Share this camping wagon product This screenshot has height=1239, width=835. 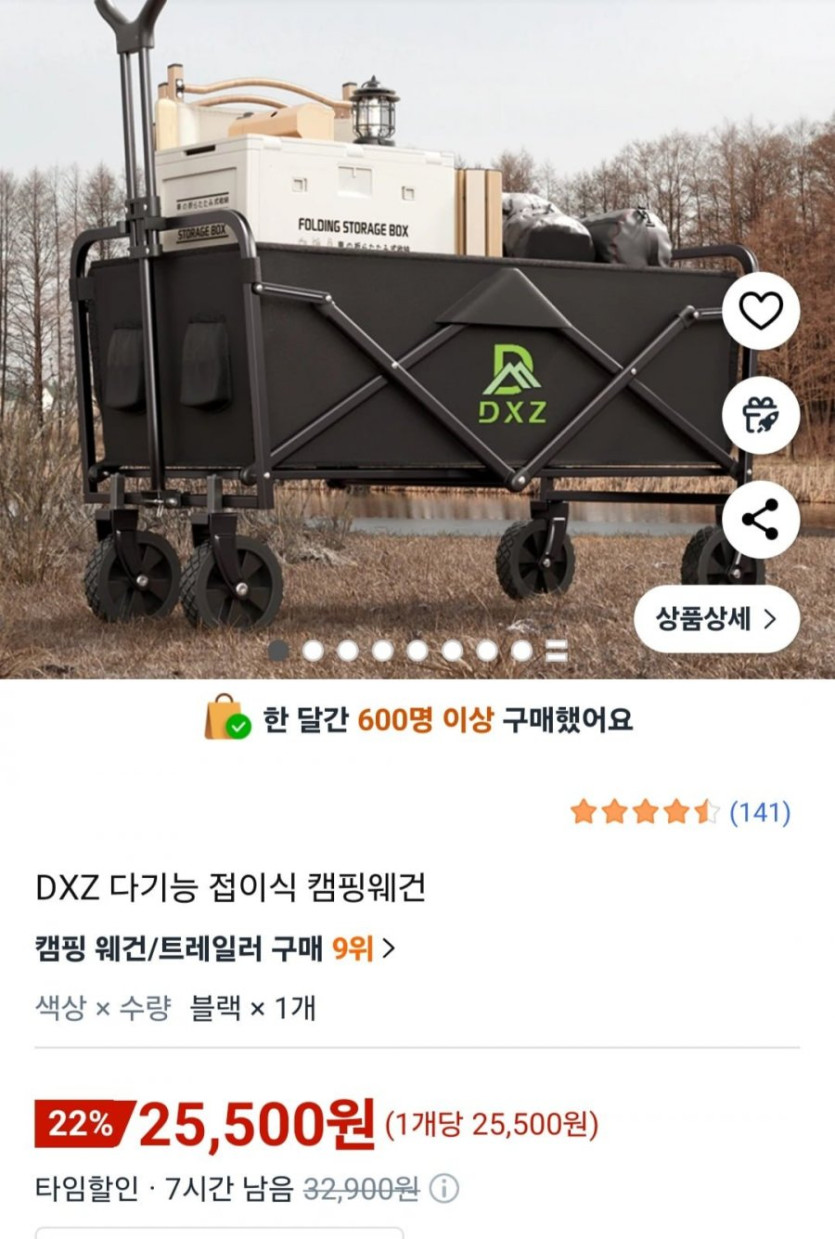[760, 520]
